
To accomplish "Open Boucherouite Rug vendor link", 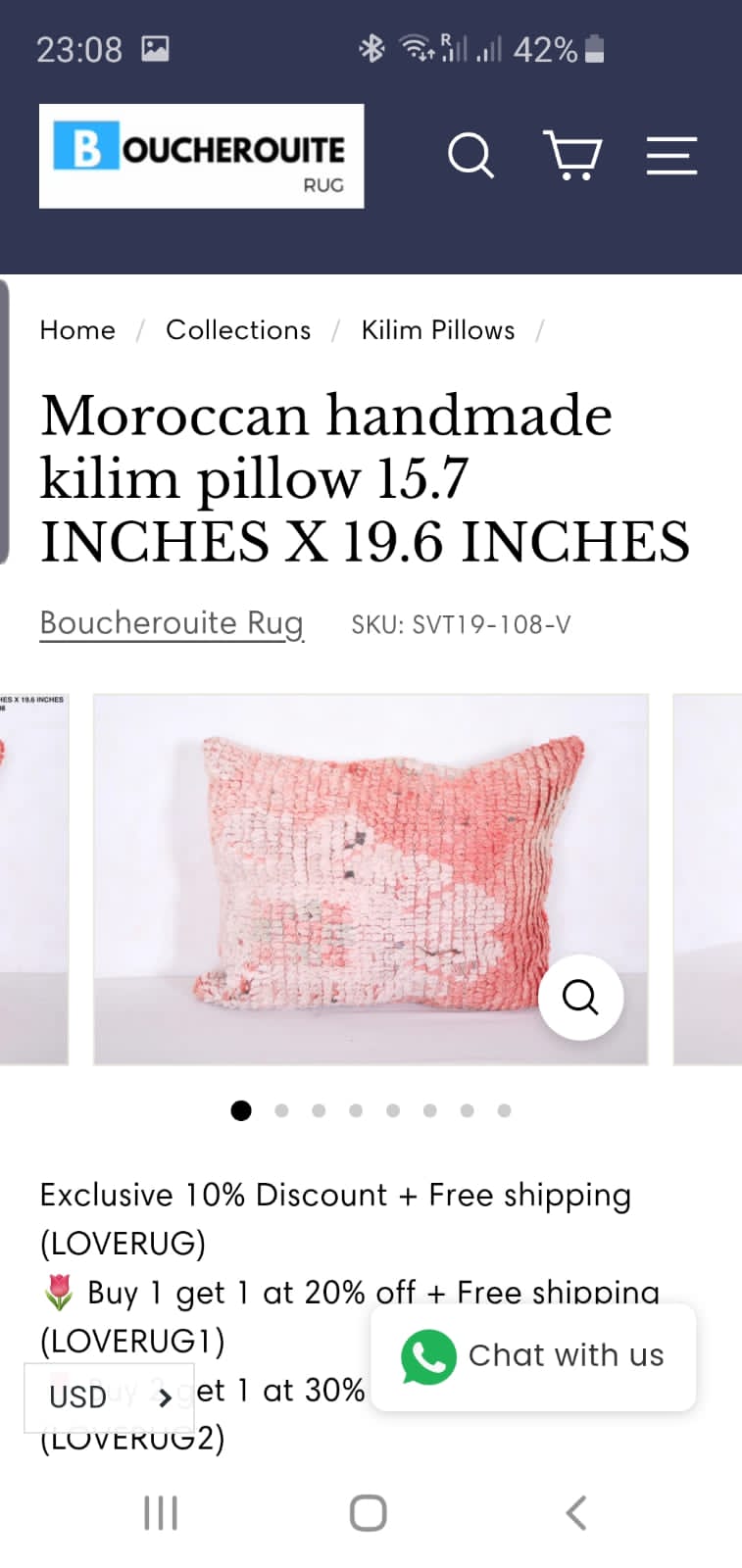I will [172, 623].
